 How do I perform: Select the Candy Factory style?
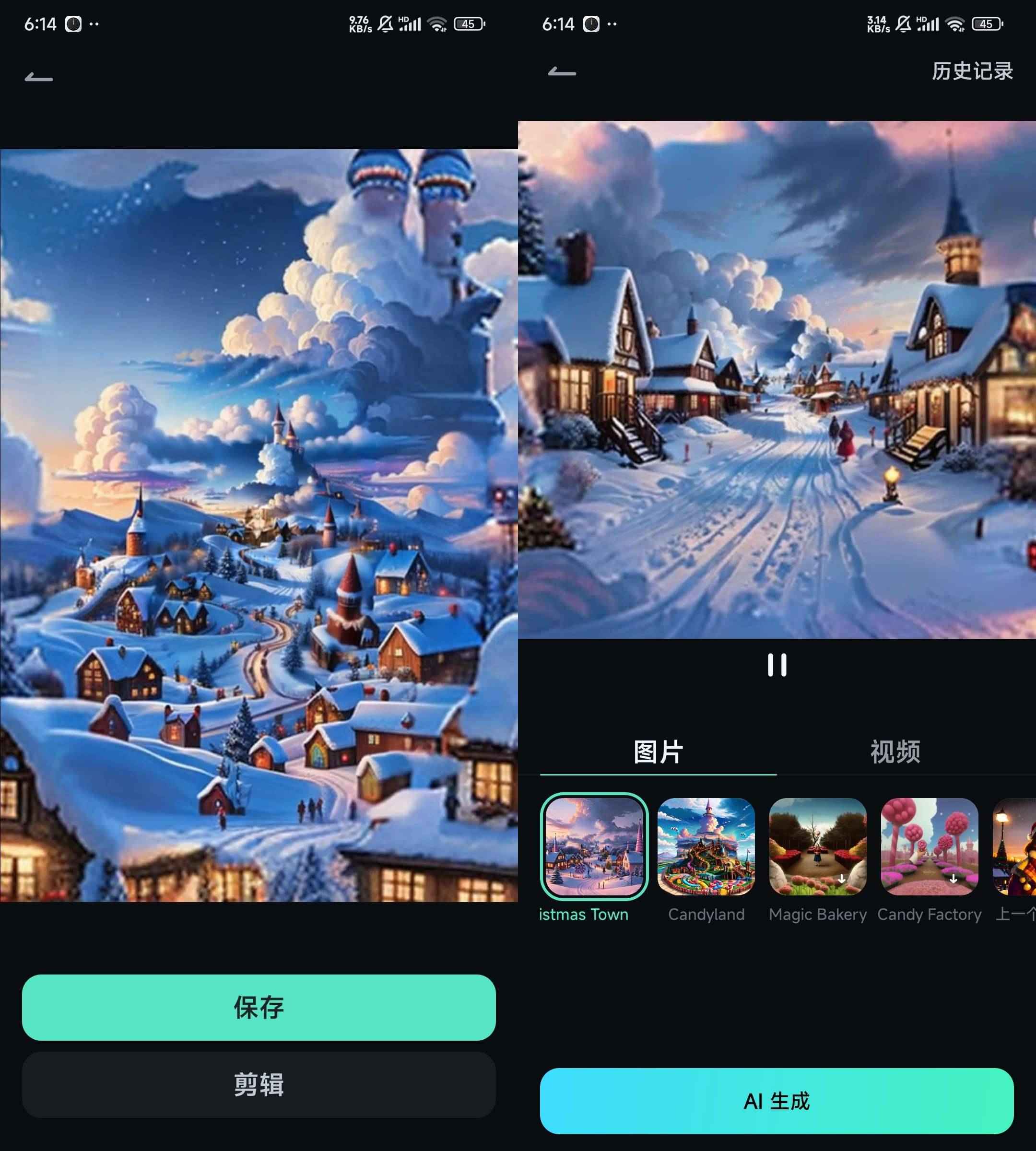(x=929, y=846)
